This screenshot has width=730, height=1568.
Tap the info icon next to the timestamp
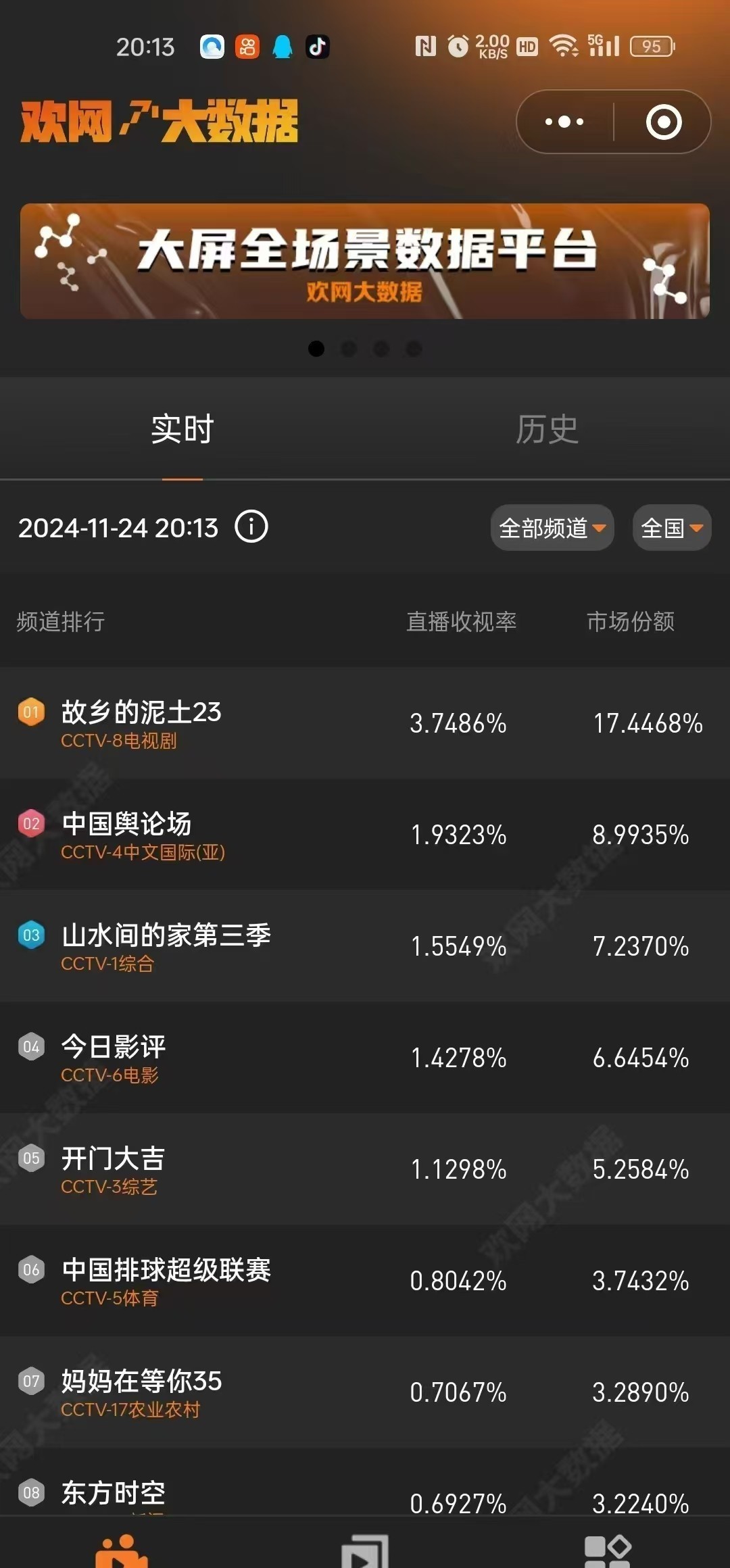251,526
